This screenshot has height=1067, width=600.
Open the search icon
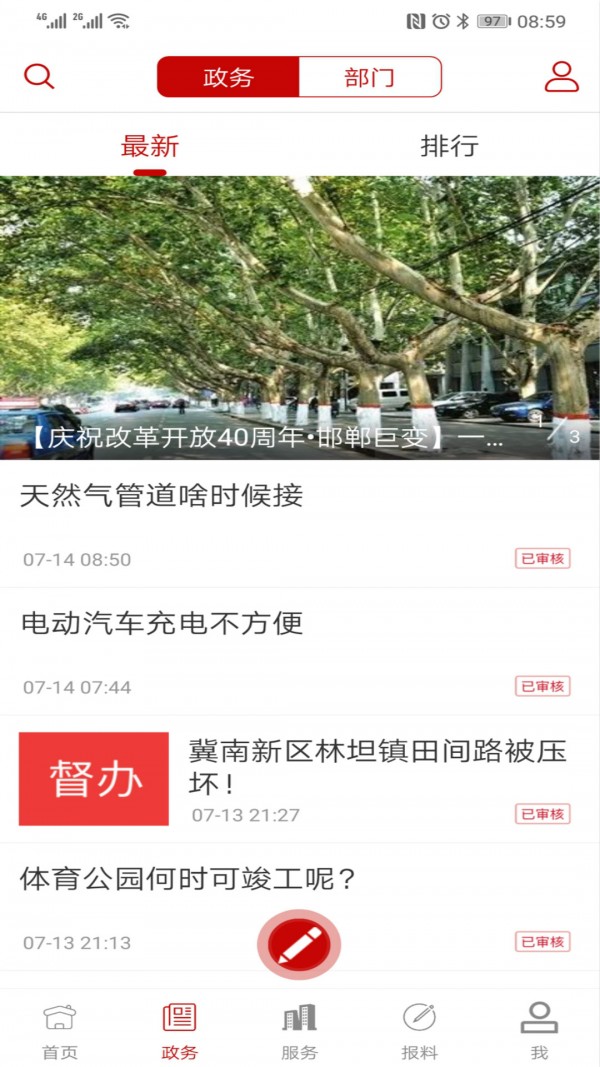(39, 76)
